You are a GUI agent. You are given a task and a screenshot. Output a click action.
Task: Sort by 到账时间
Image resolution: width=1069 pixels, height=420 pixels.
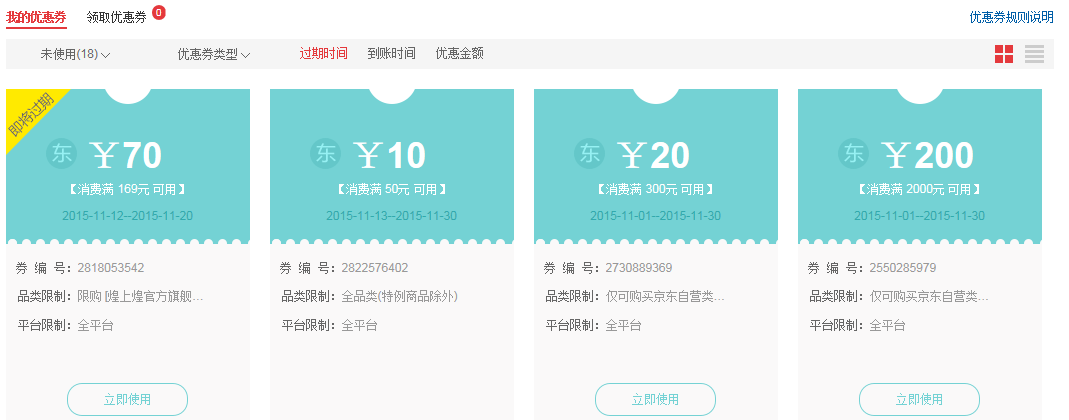click(x=391, y=54)
